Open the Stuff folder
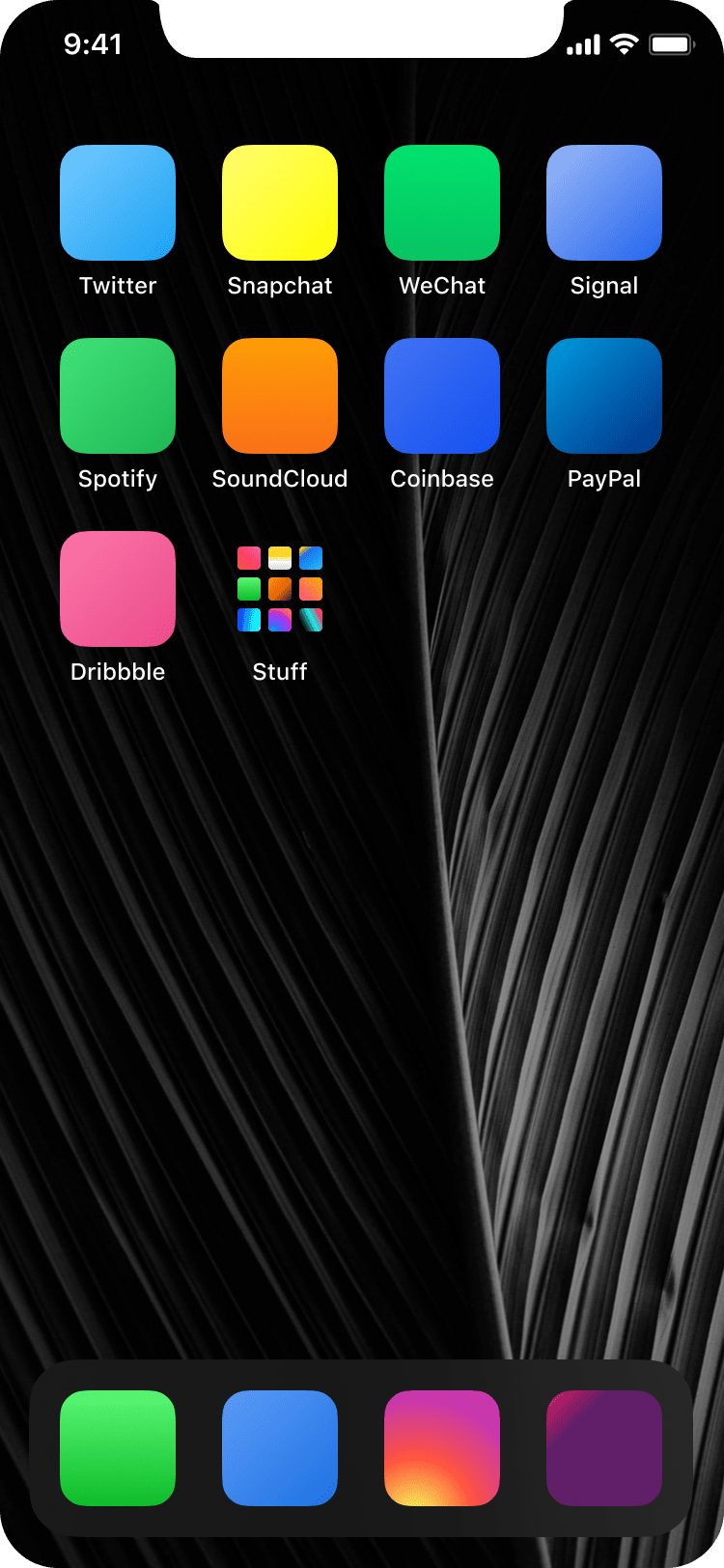 coord(280,587)
